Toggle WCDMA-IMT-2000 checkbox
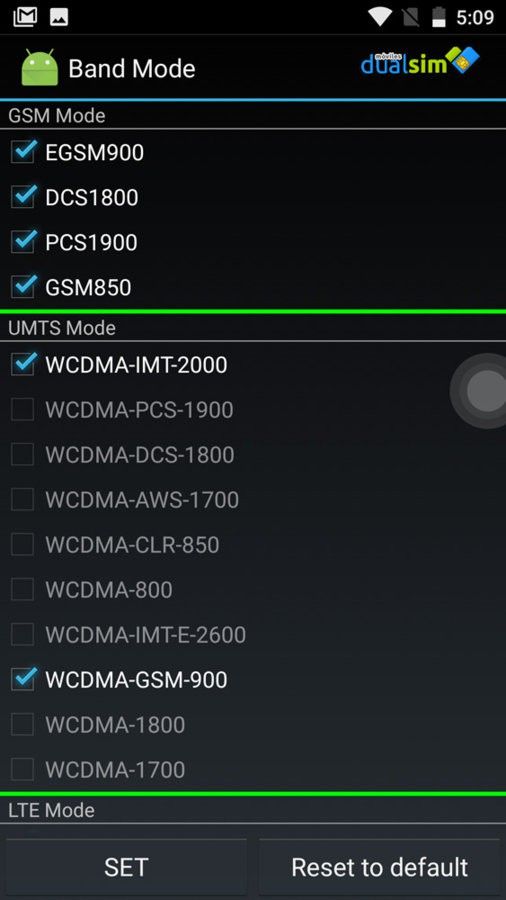The width and height of the screenshot is (506, 900). pyautogui.click(x=23, y=365)
